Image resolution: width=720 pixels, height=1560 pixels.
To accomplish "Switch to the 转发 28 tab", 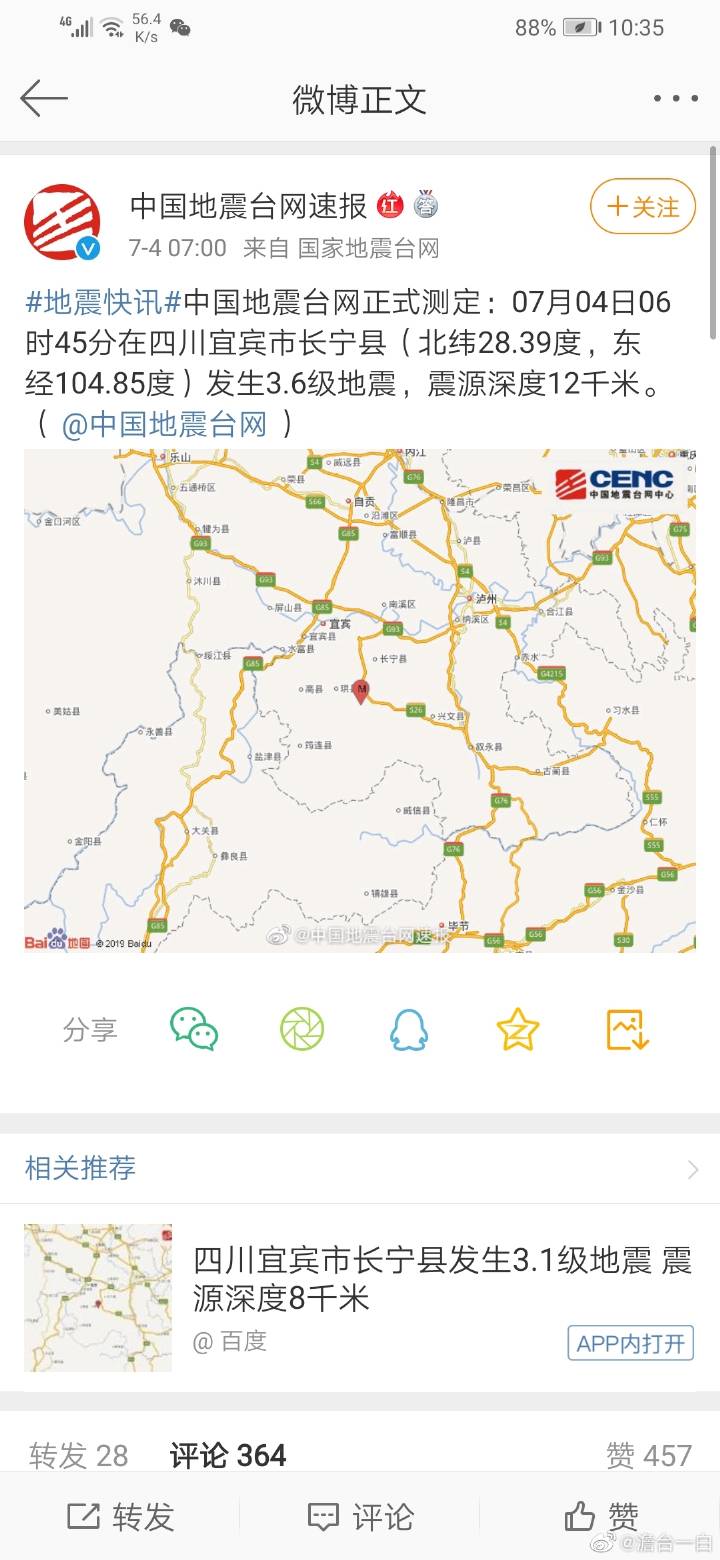I will [79, 1455].
